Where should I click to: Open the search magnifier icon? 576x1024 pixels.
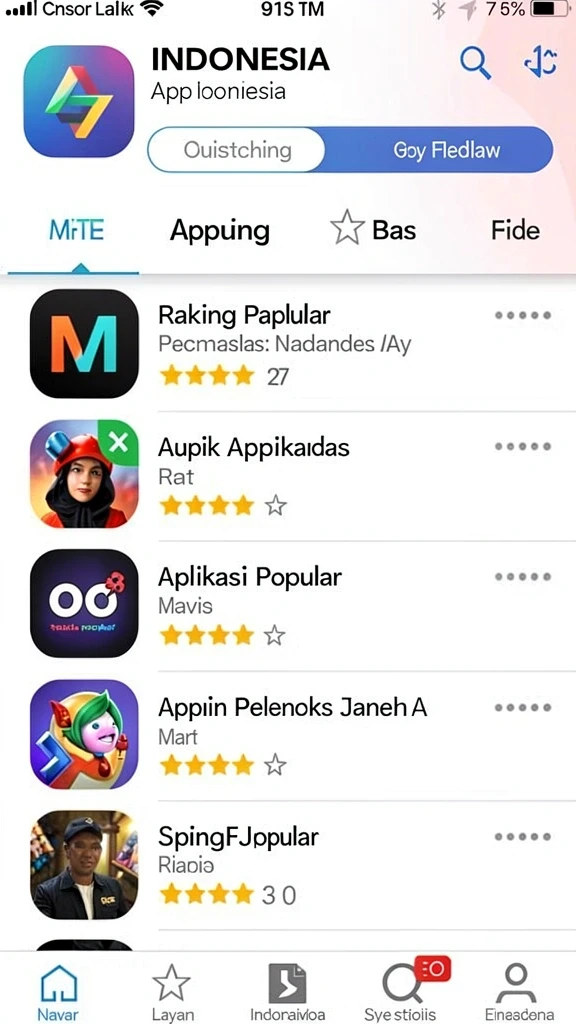475,63
